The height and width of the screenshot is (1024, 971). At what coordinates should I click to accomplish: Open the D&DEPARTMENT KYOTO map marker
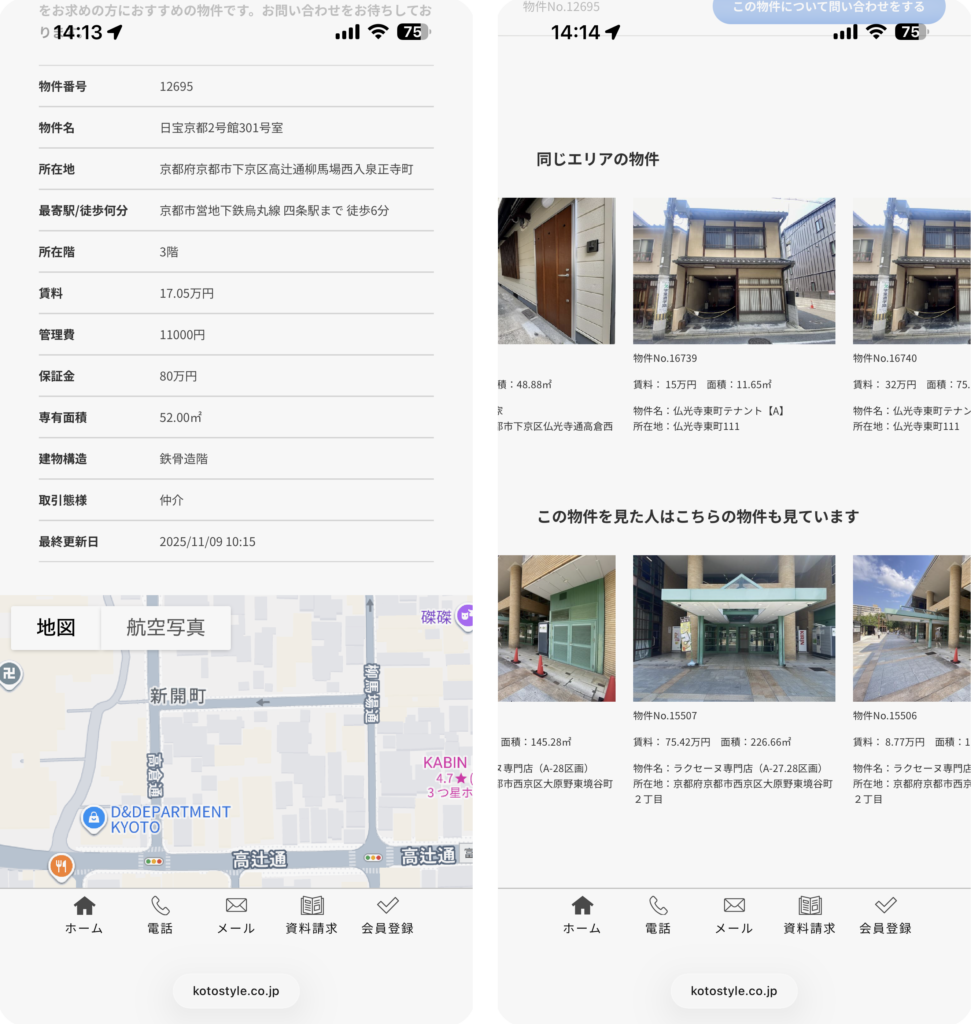[94, 819]
